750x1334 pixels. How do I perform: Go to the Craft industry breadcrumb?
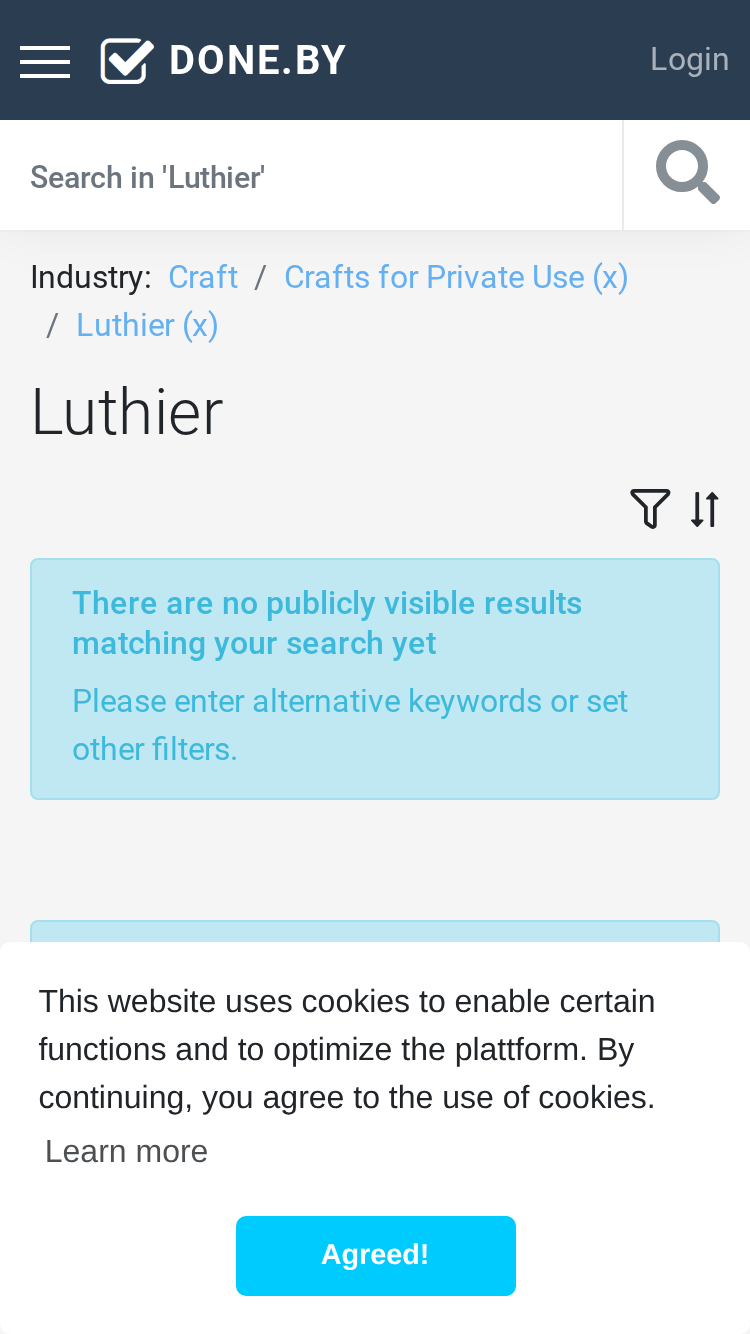203,277
